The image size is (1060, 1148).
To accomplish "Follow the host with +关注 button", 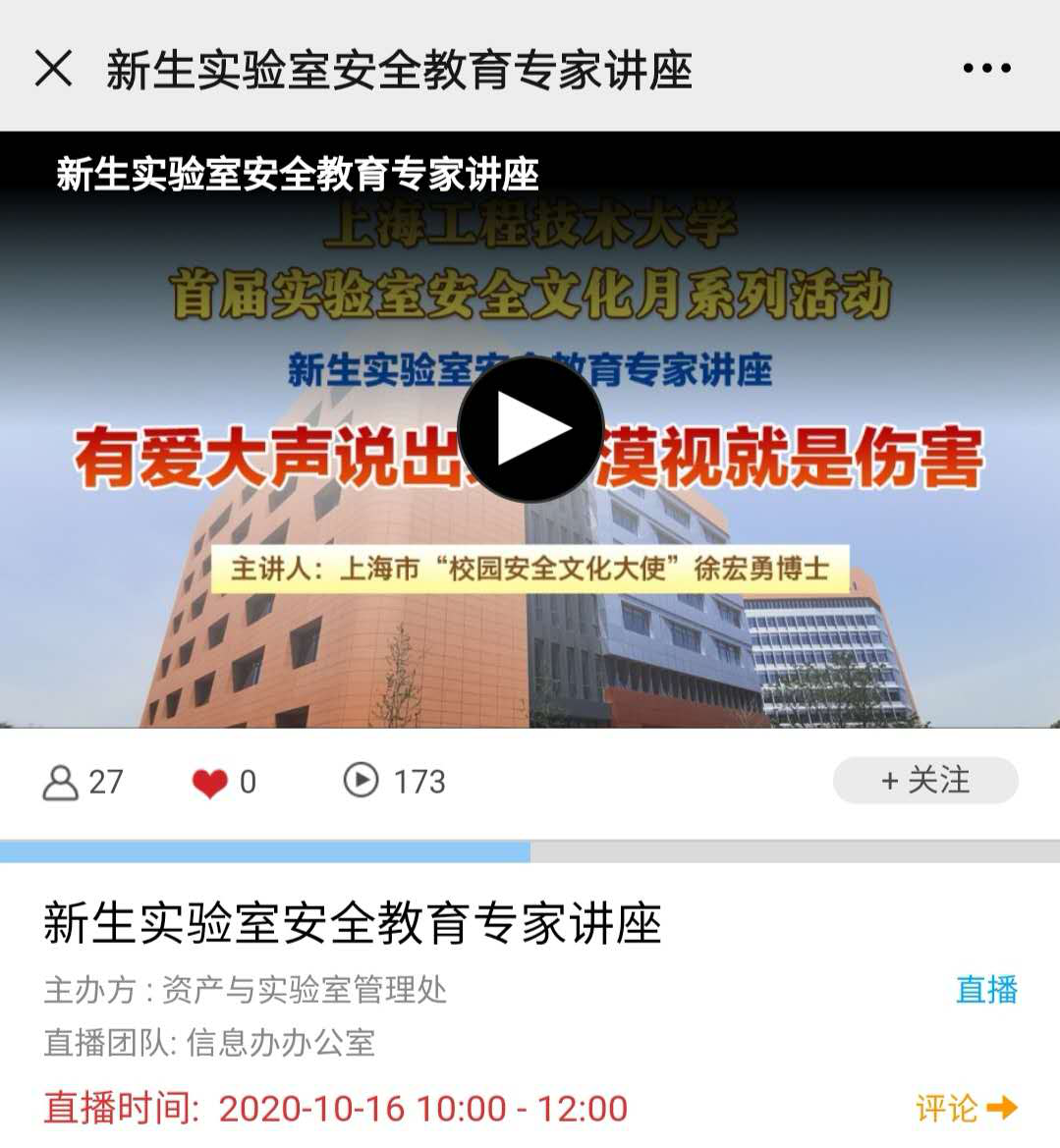I will point(924,781).
